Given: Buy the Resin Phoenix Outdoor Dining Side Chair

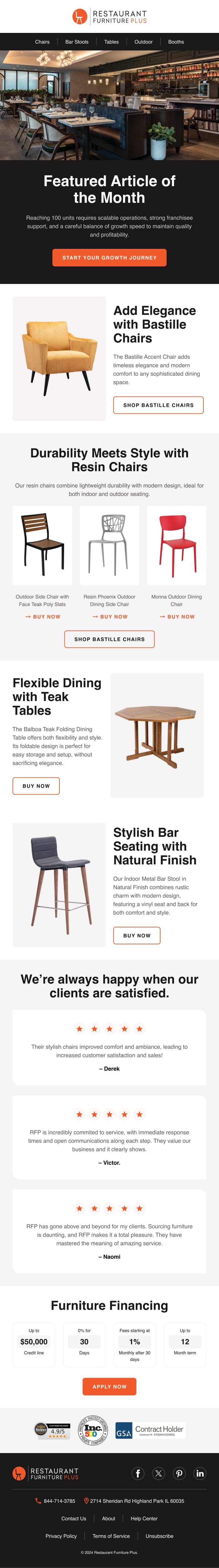Looking at the screenshot, I should coord(109,616).
